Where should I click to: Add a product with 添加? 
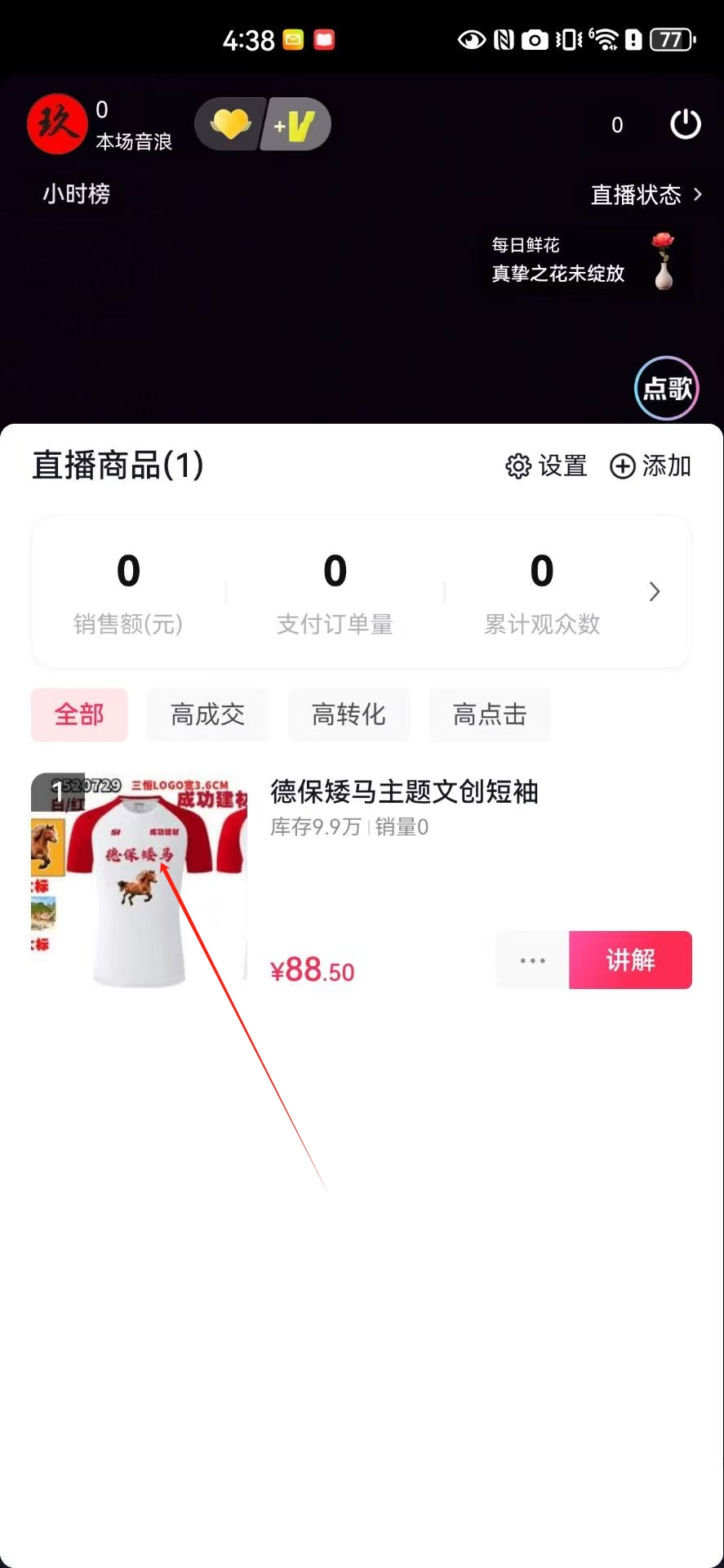point(651,465)
